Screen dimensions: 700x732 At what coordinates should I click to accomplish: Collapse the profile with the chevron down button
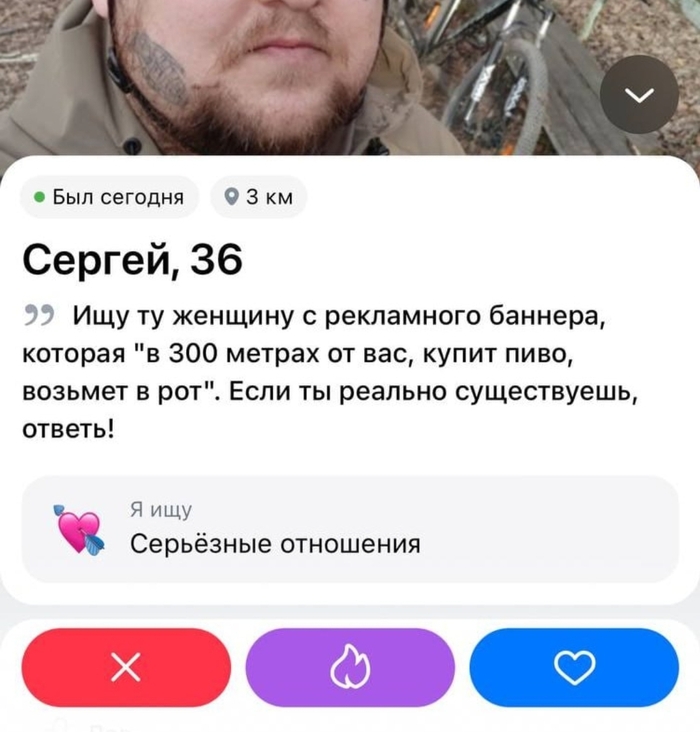click(x=639, y=95)
